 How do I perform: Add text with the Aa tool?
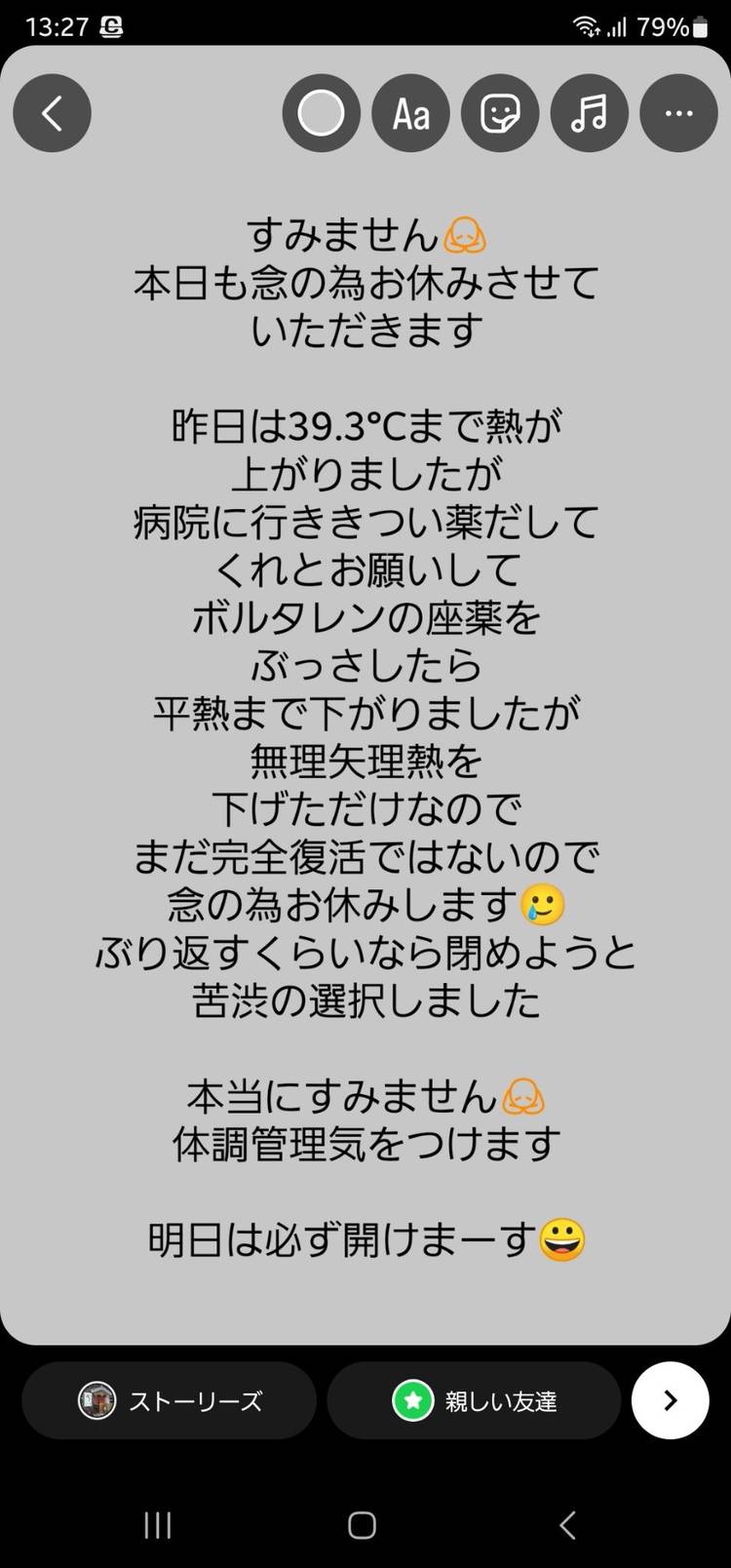pyautogui.click(x=410, y=113)
